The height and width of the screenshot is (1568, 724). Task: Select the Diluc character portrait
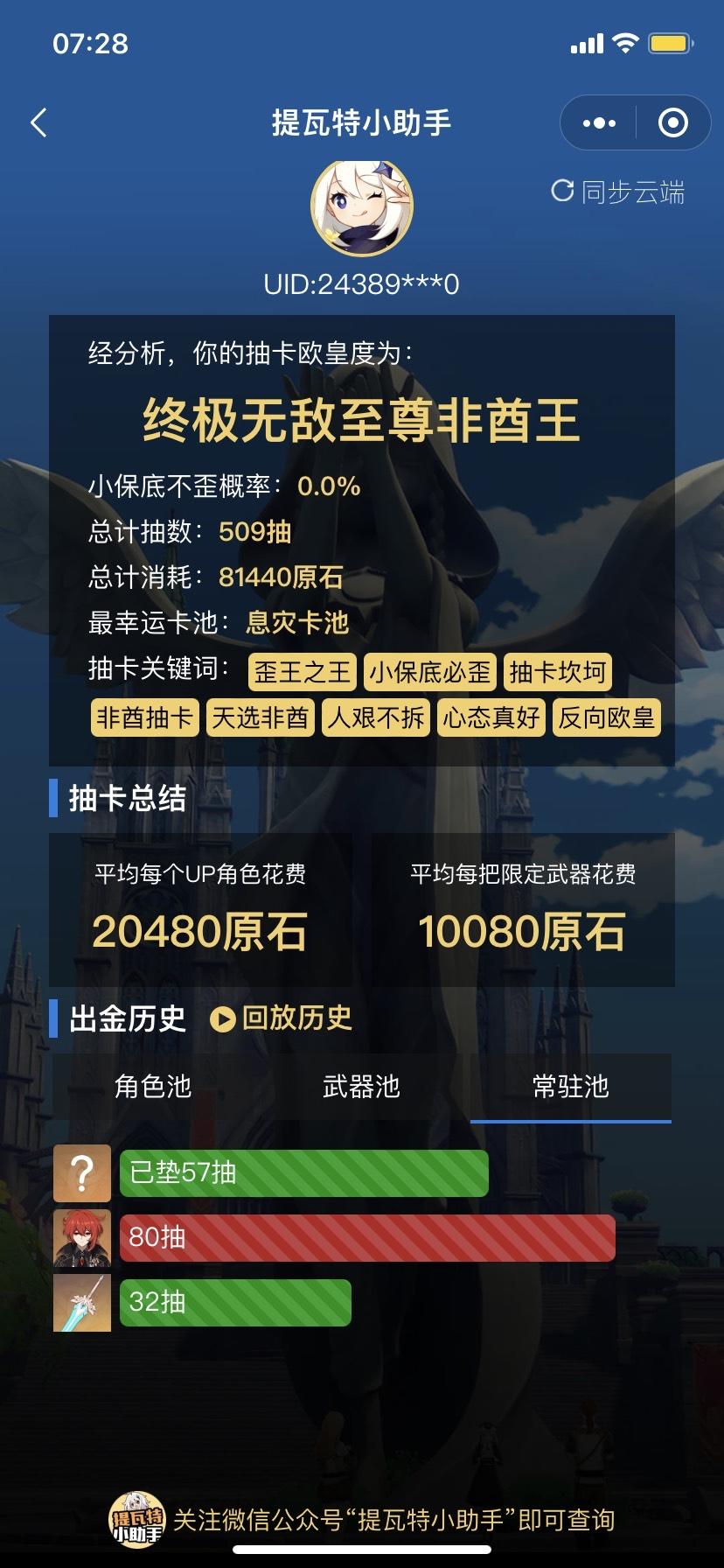click(83, 1239)
